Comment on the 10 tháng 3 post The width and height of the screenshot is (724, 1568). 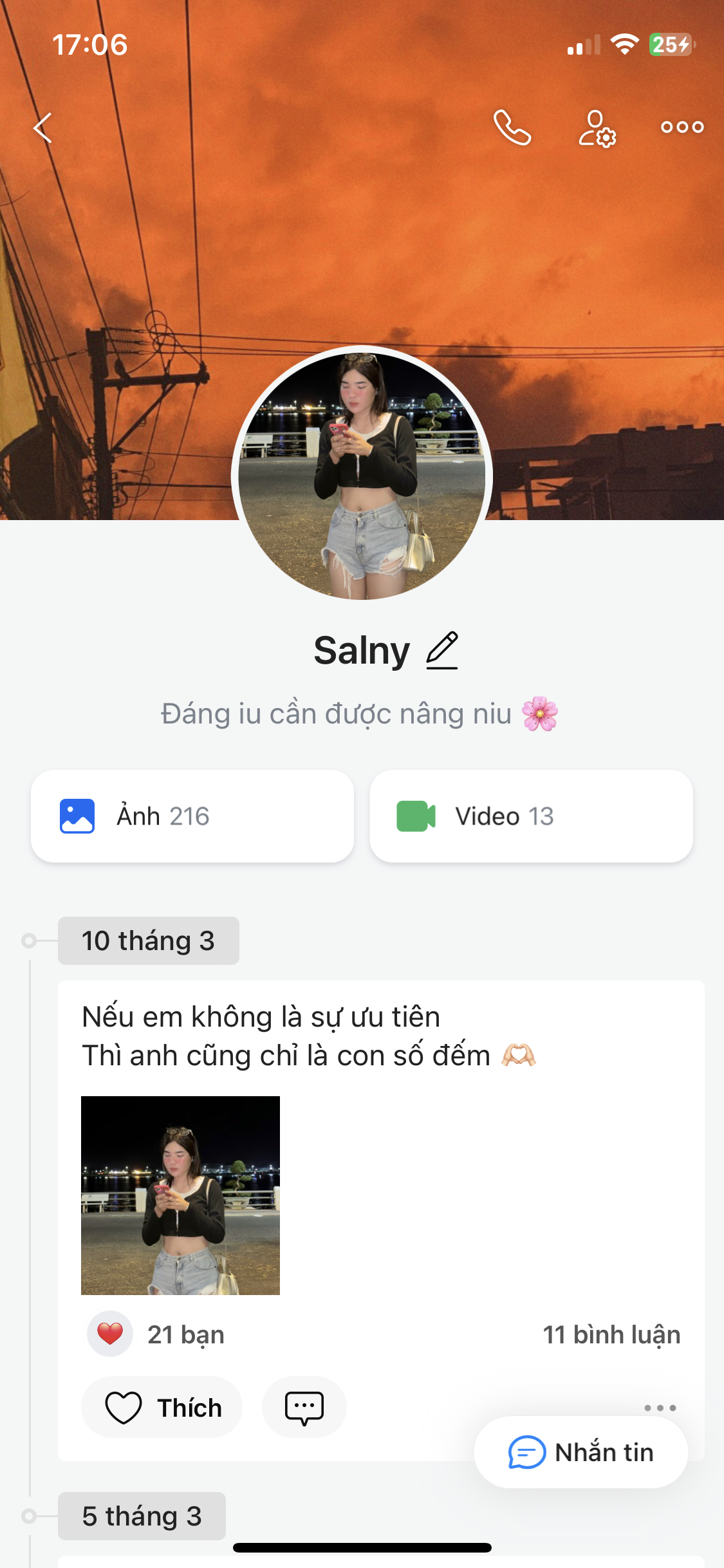304,1407
